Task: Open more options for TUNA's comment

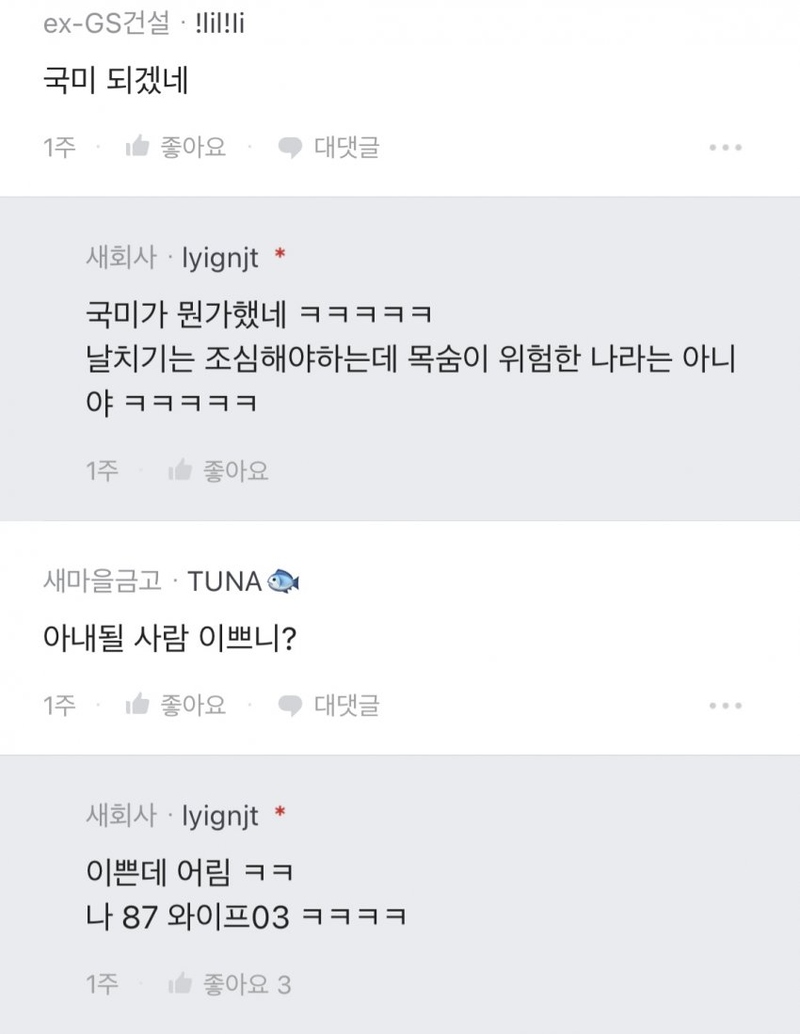Action: click(725, 705)
